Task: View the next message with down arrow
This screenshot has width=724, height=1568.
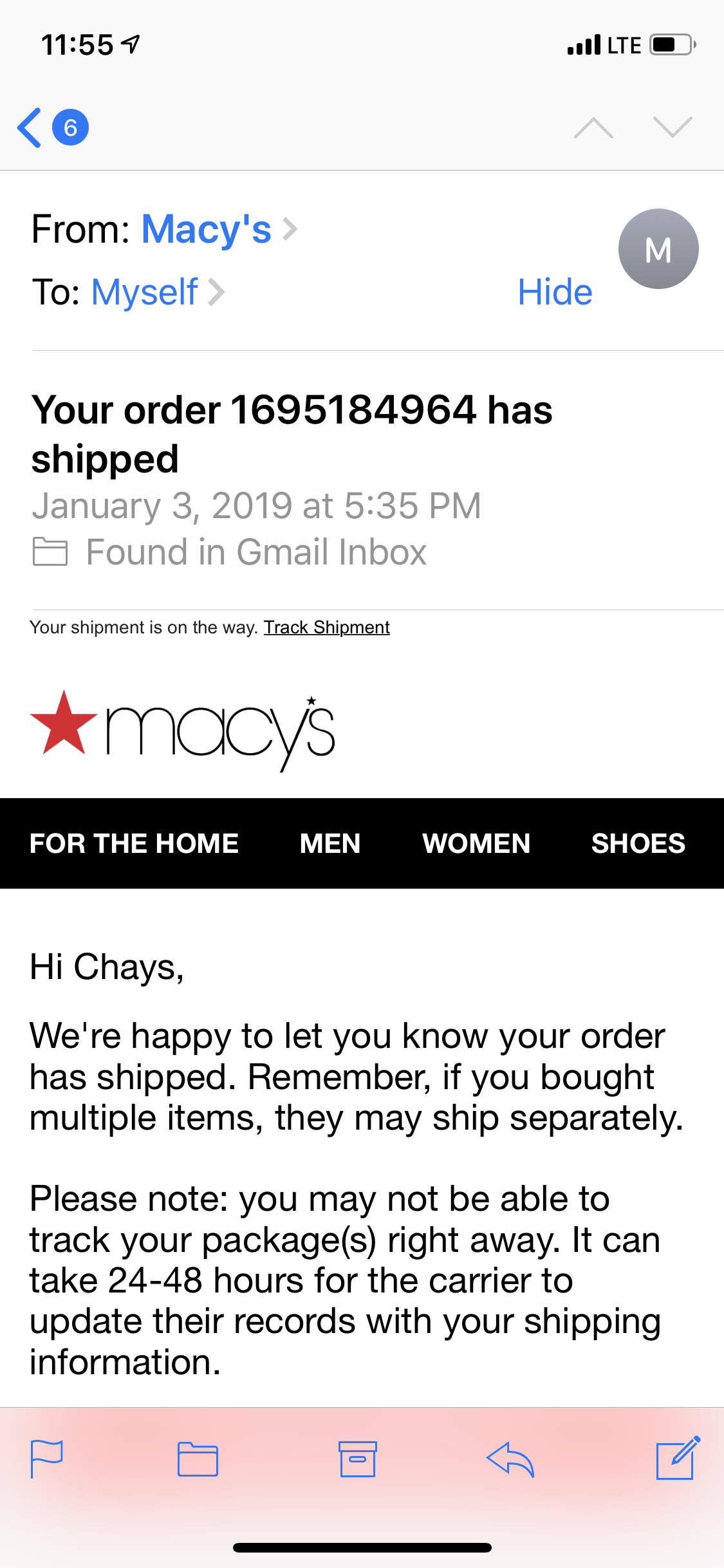Action: coord(673,127)
